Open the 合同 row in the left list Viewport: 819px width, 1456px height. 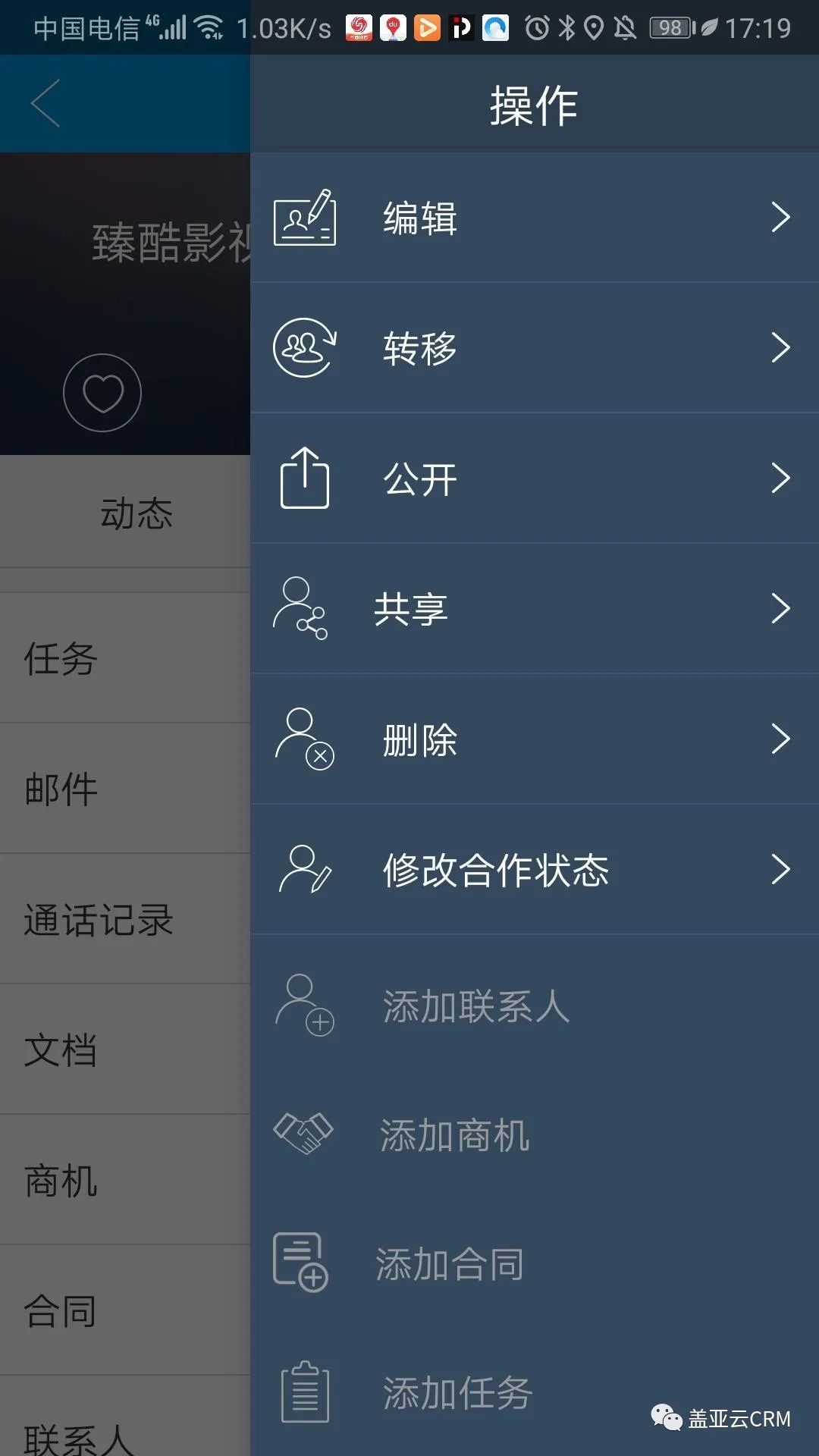(61, 1311)
